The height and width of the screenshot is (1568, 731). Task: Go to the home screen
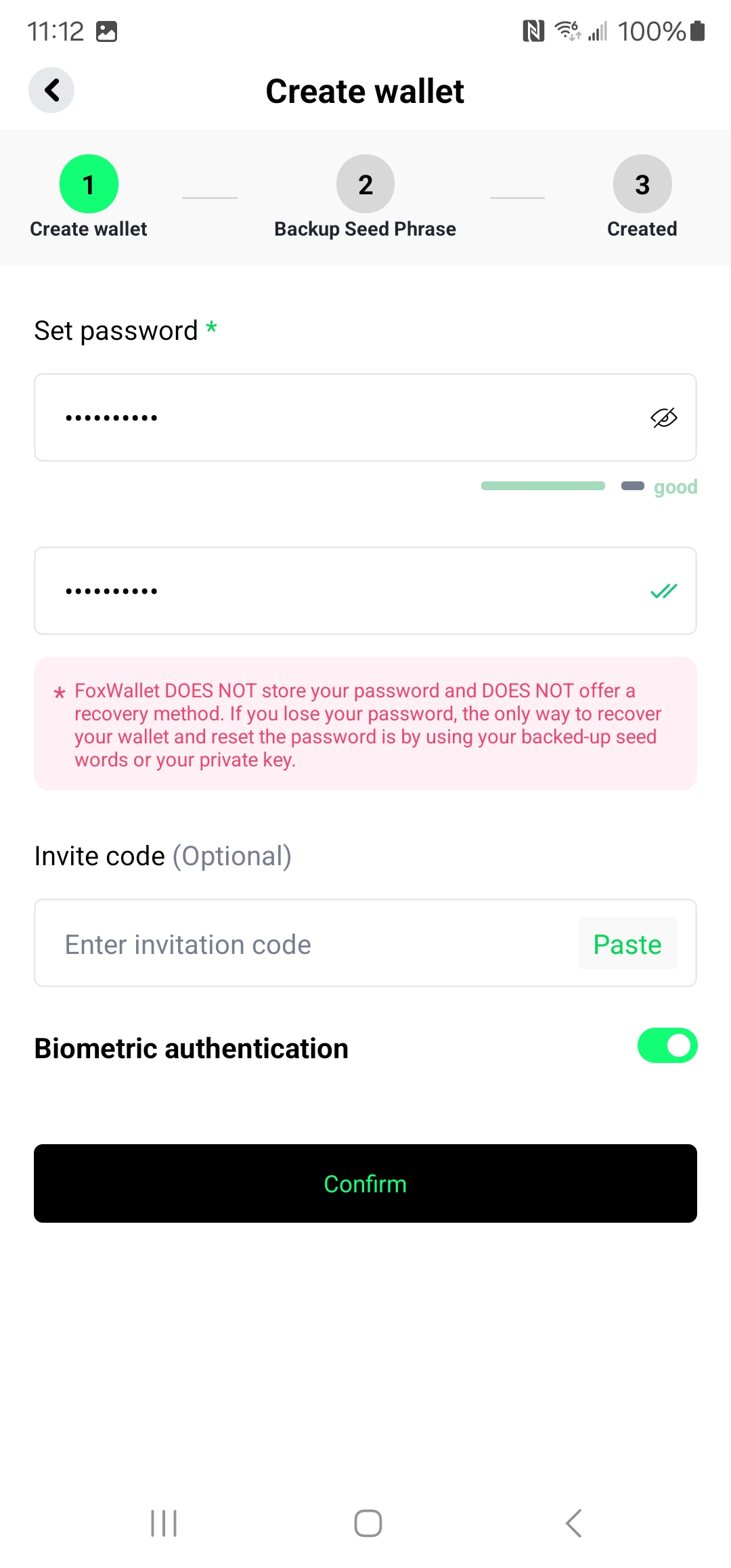(368, 1523)
